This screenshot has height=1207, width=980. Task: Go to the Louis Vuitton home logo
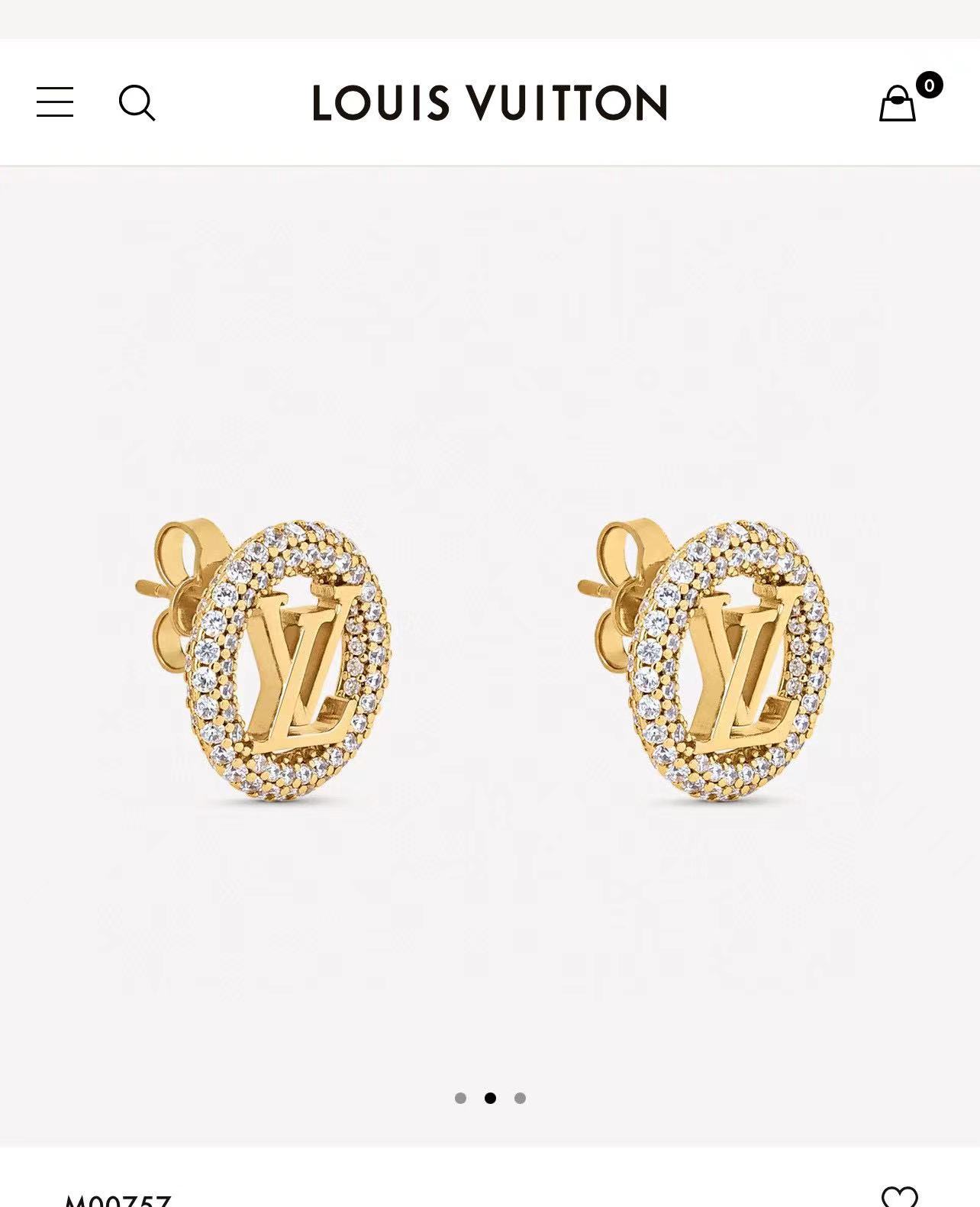490,102
